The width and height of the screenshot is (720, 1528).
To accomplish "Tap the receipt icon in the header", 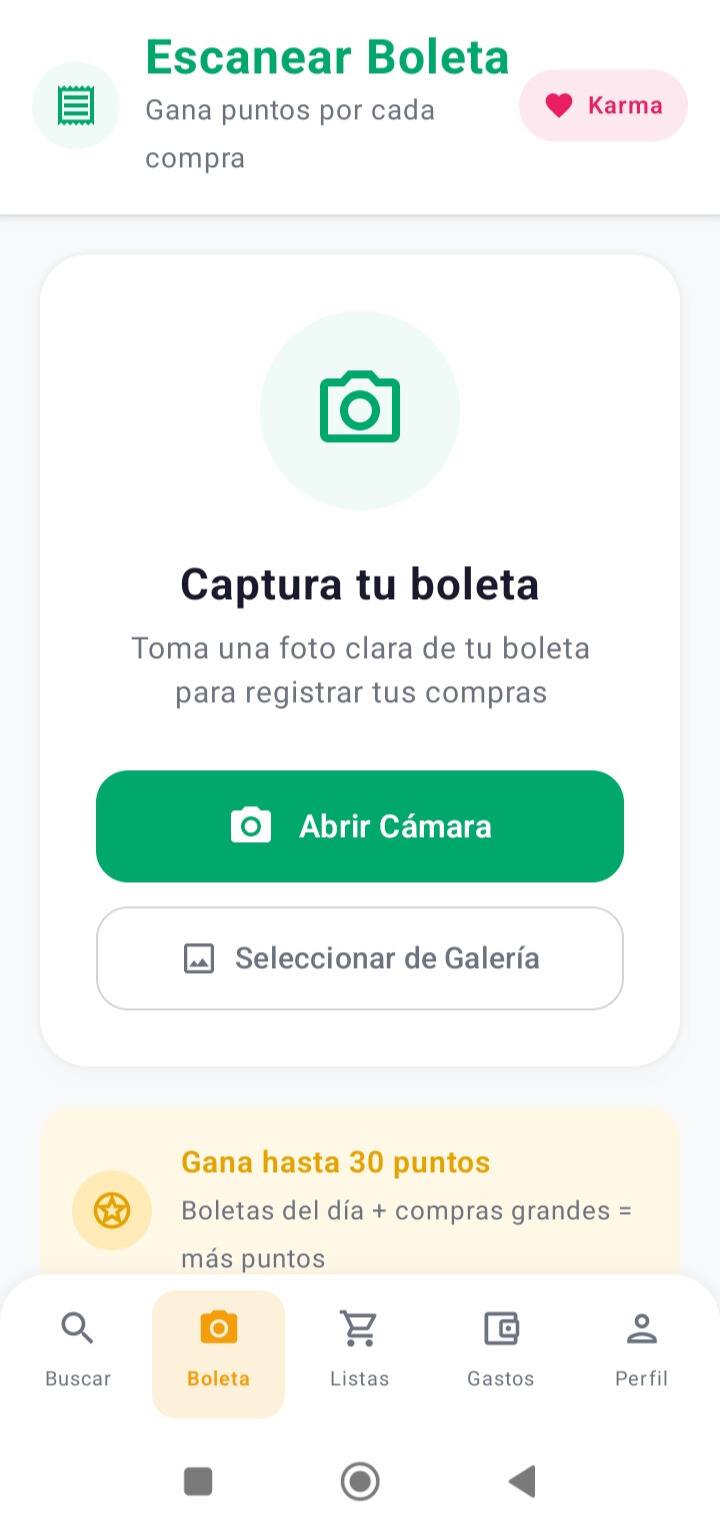I will click(x=76, y=104).
